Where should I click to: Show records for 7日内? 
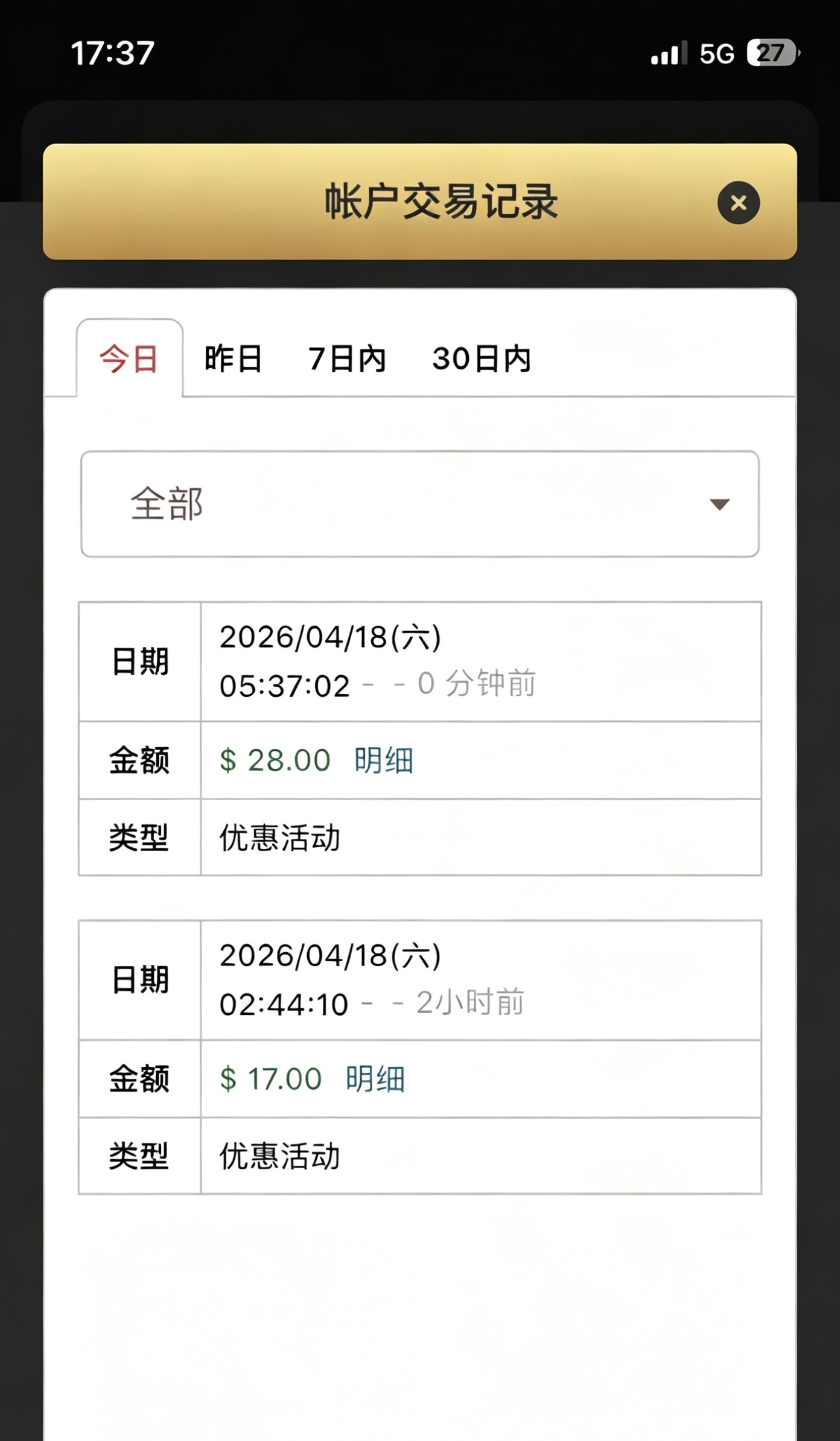click(x=347, y=359)
